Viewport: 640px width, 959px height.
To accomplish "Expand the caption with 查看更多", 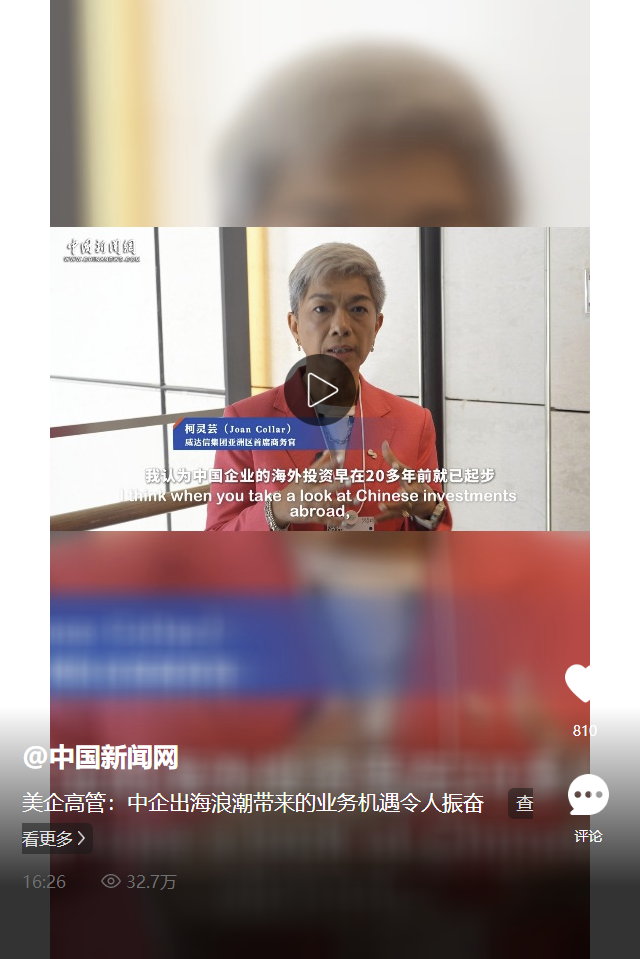I will click(x=56, y=839).
